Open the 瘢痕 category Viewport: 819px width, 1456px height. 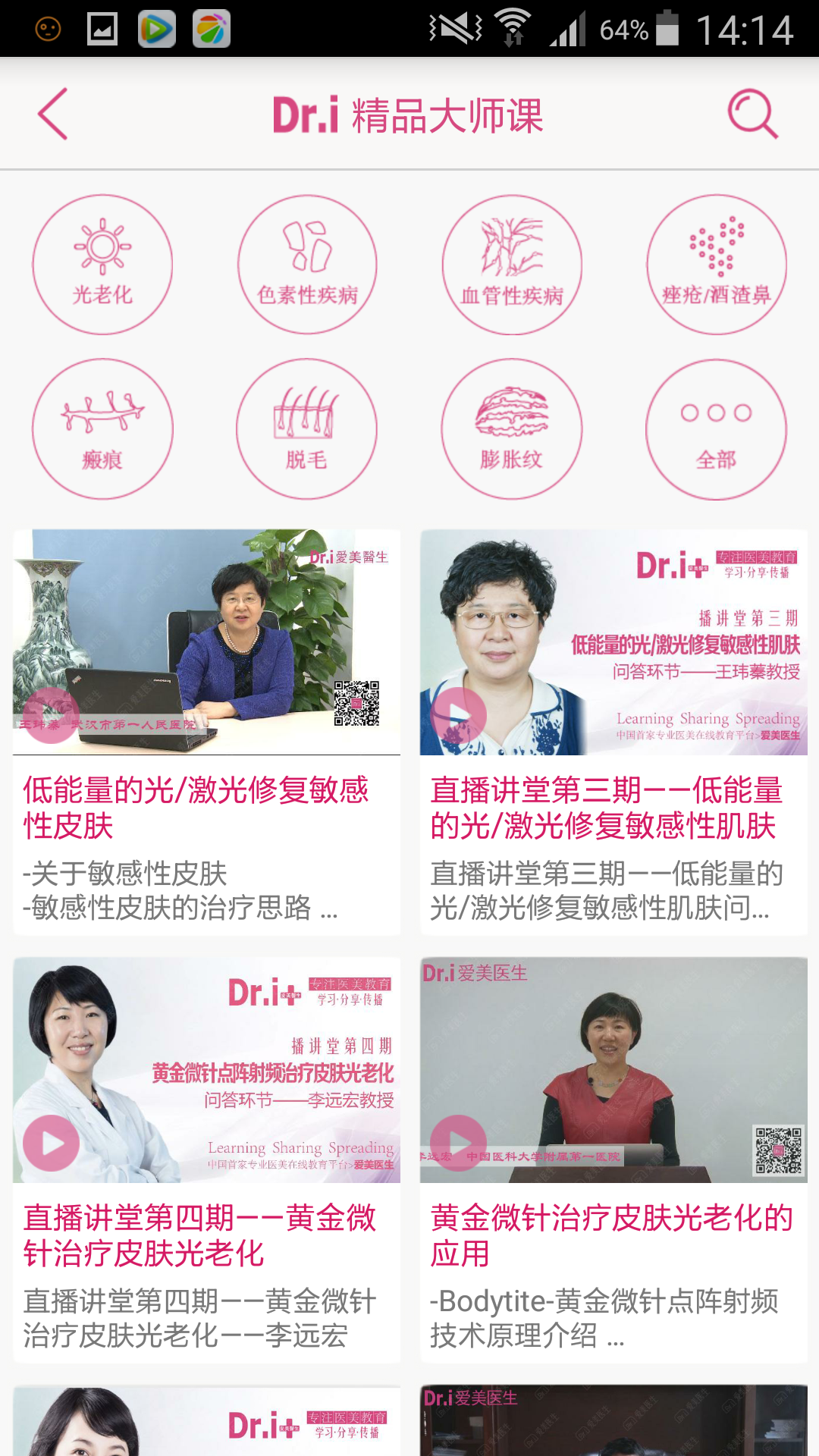(102, 429)
